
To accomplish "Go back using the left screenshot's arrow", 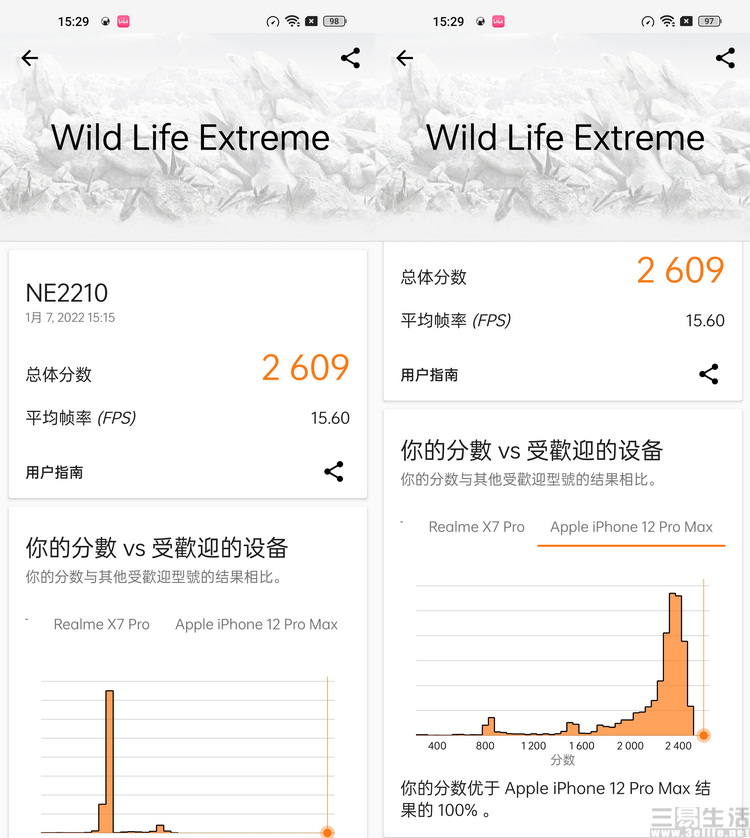I will (x=29, y=58).
